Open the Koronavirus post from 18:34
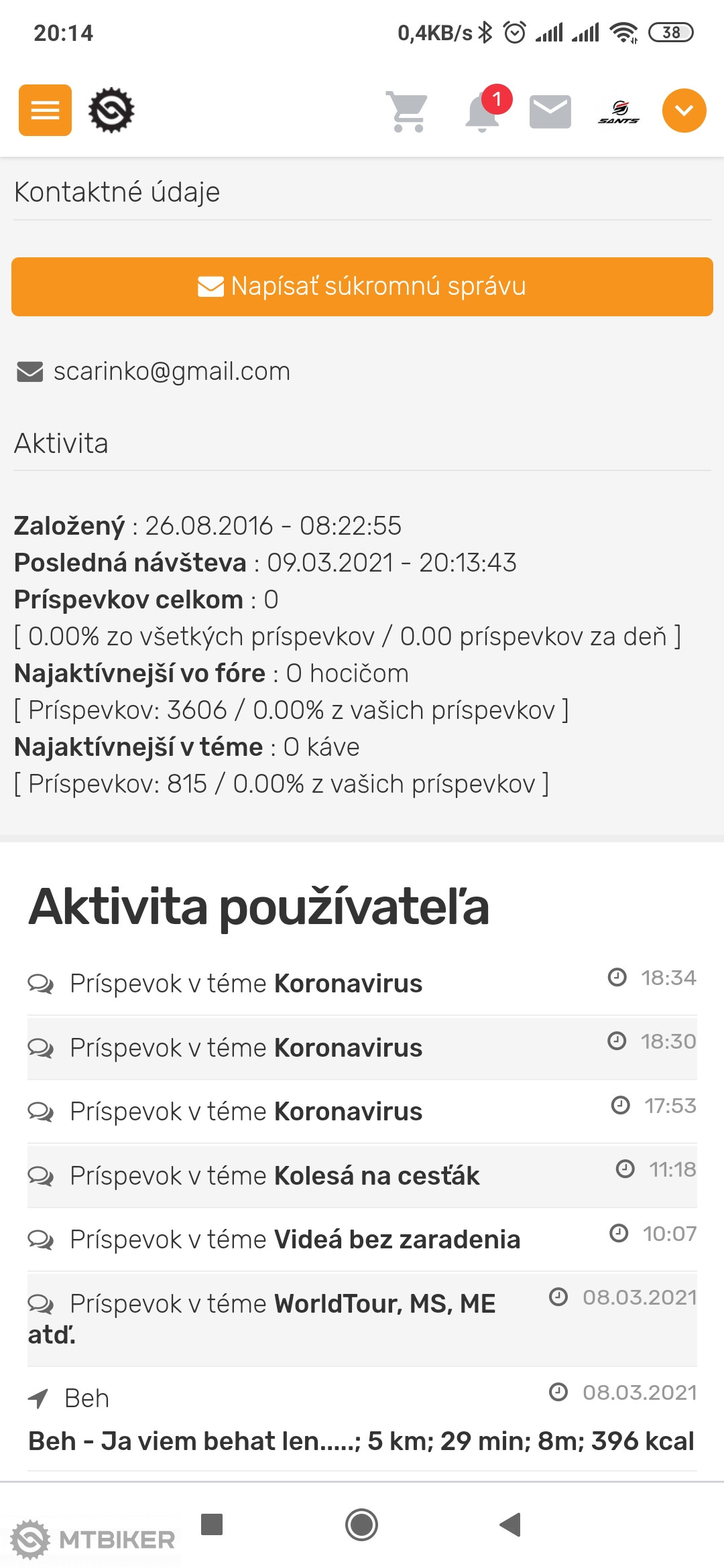The width and height of the screenshot is (724, 1568). [x=348, y=984]
